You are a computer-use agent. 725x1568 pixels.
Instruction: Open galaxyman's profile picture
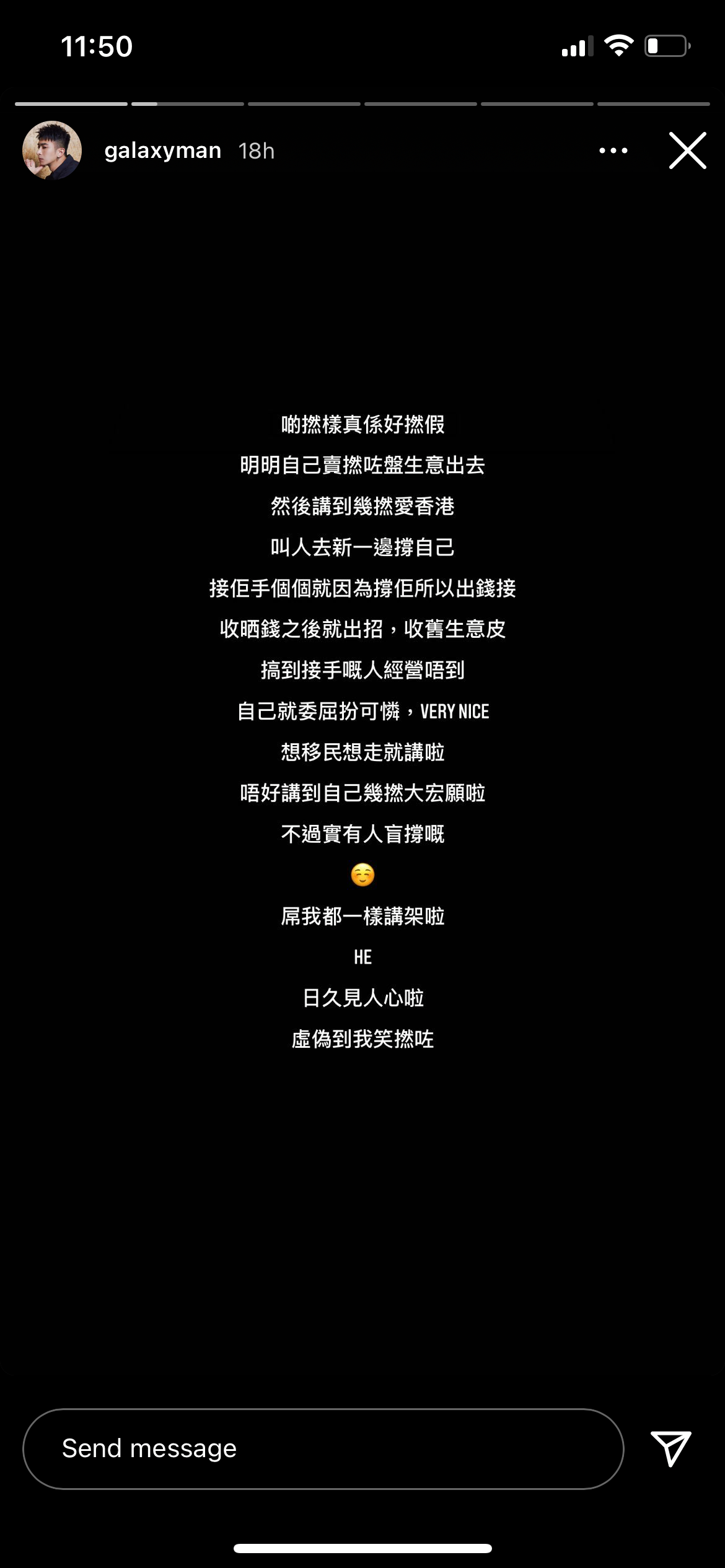(52, 150)
